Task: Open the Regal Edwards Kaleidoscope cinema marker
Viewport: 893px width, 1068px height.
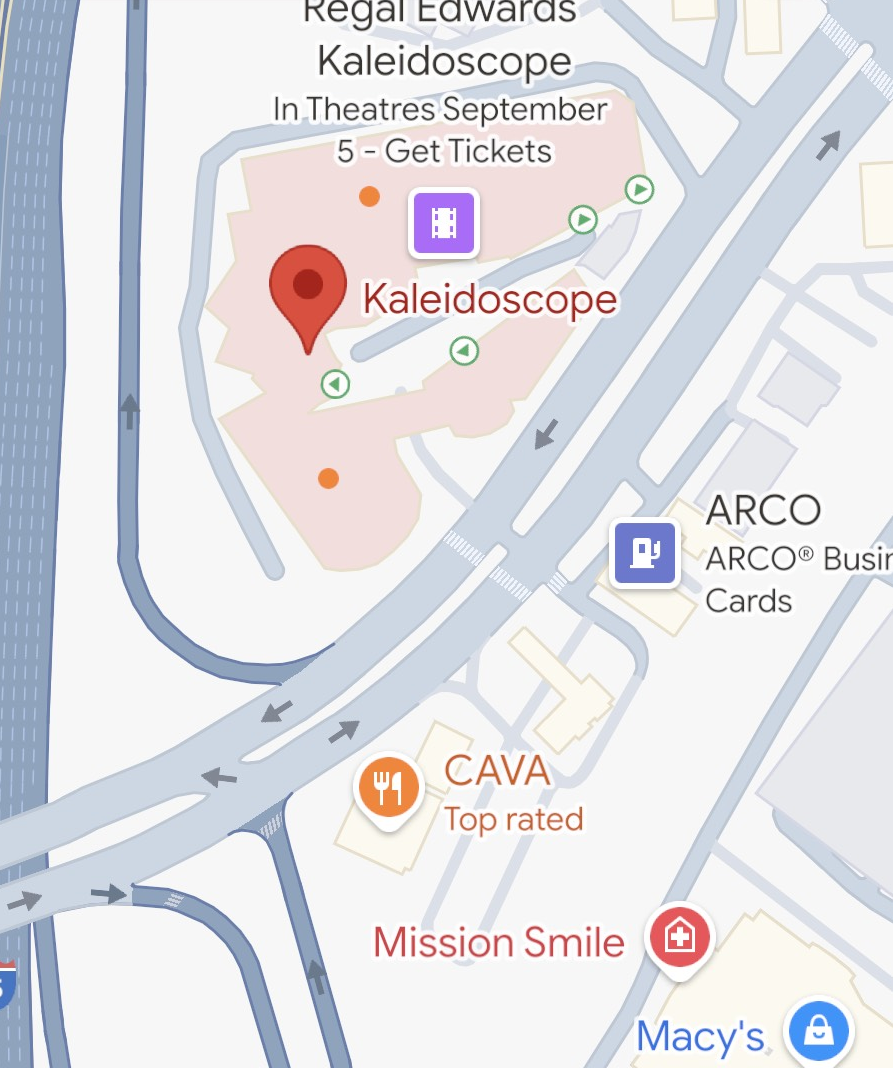Action: [446, 223]
